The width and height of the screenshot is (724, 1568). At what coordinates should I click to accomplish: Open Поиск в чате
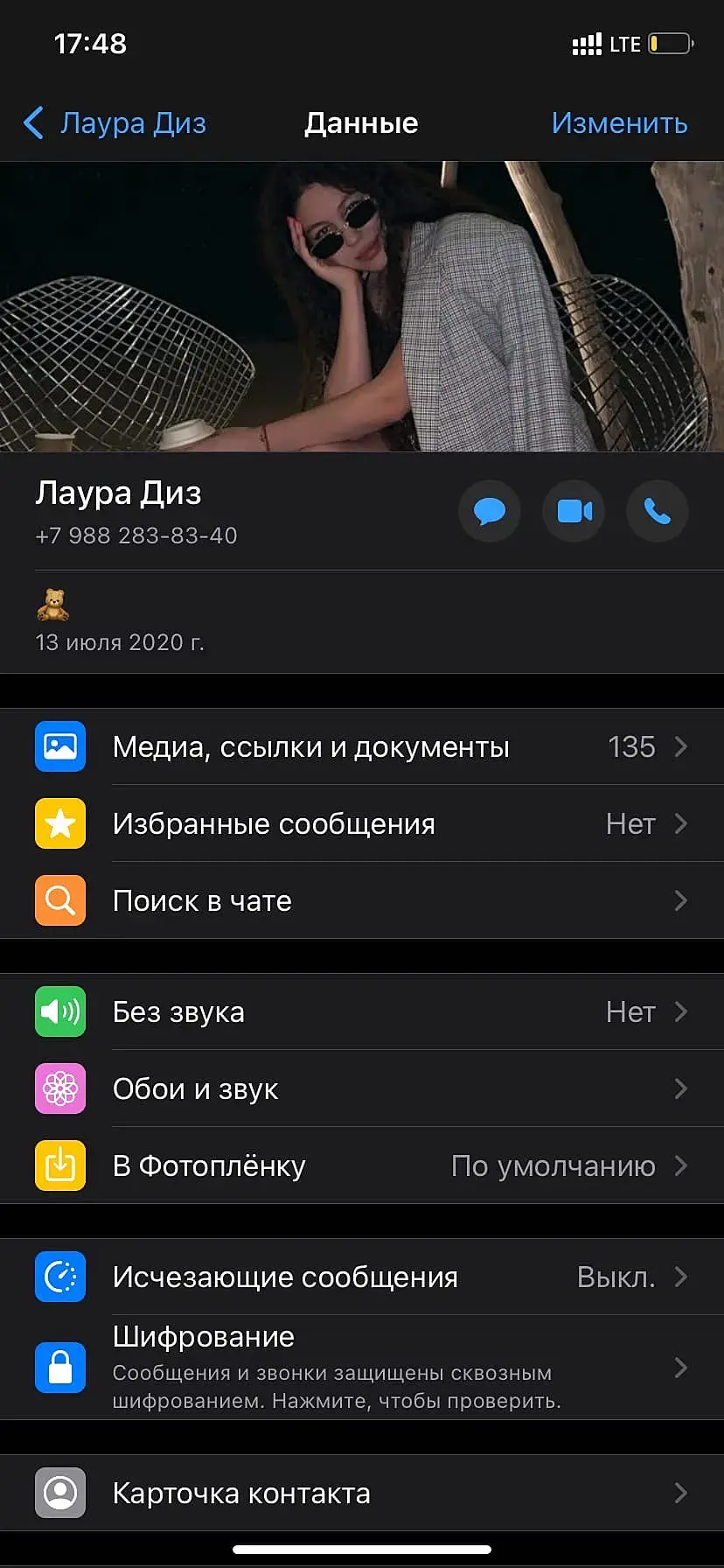362,901
